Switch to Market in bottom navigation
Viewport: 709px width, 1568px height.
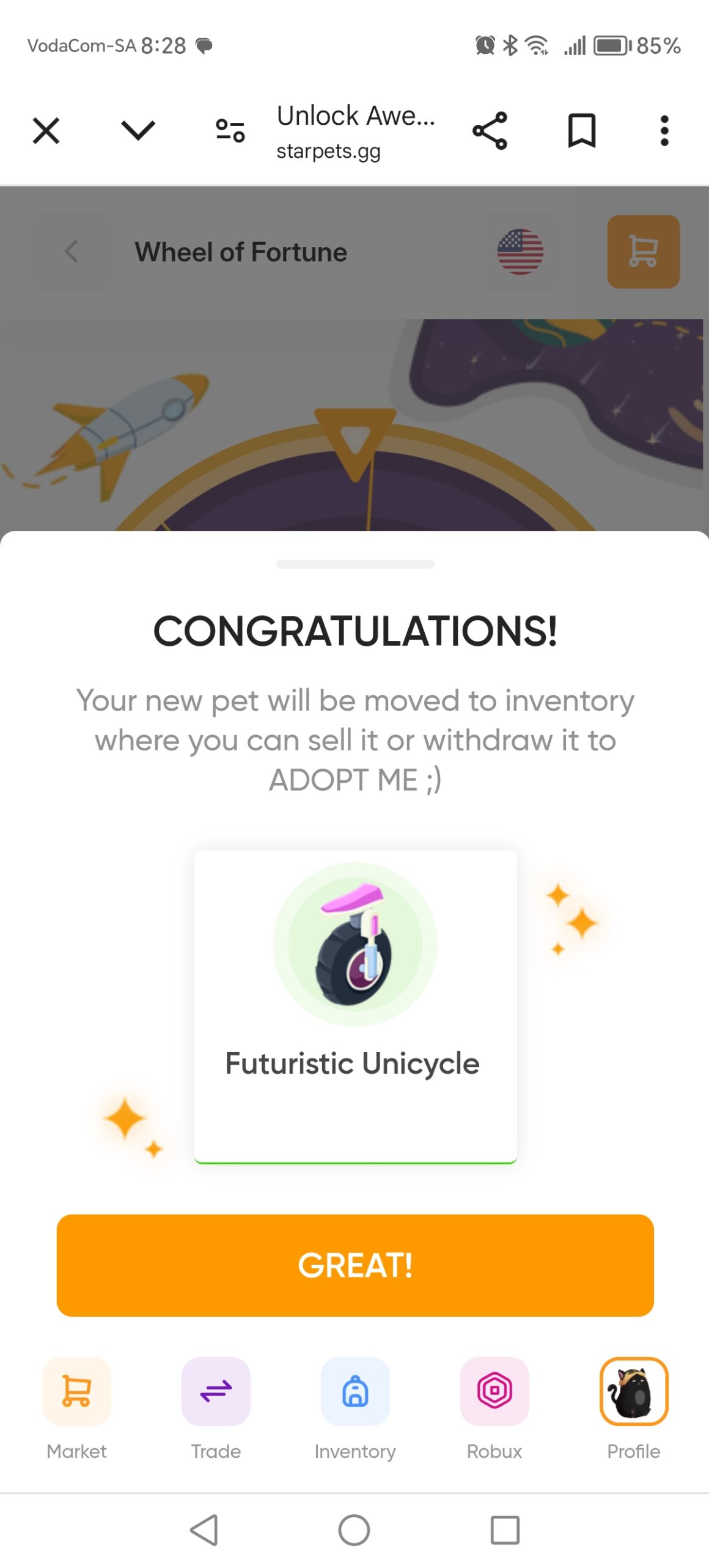click(x=76, y=1451)
